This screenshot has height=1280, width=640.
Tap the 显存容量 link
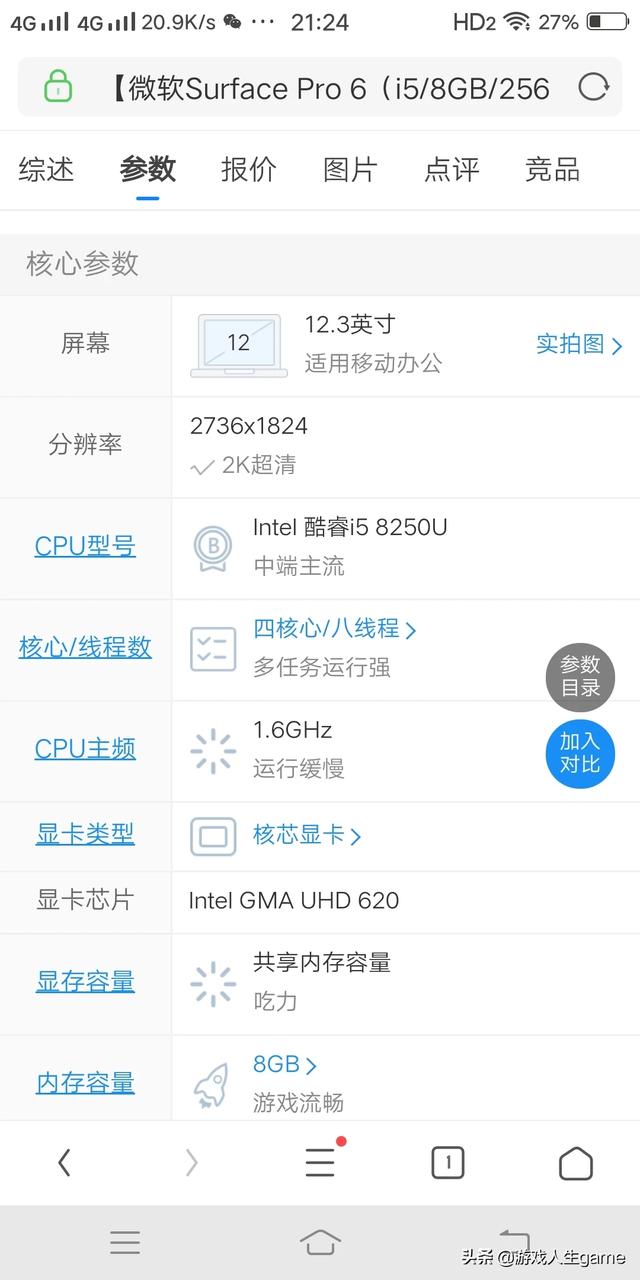pyautogui.click(x=85, y=982)
